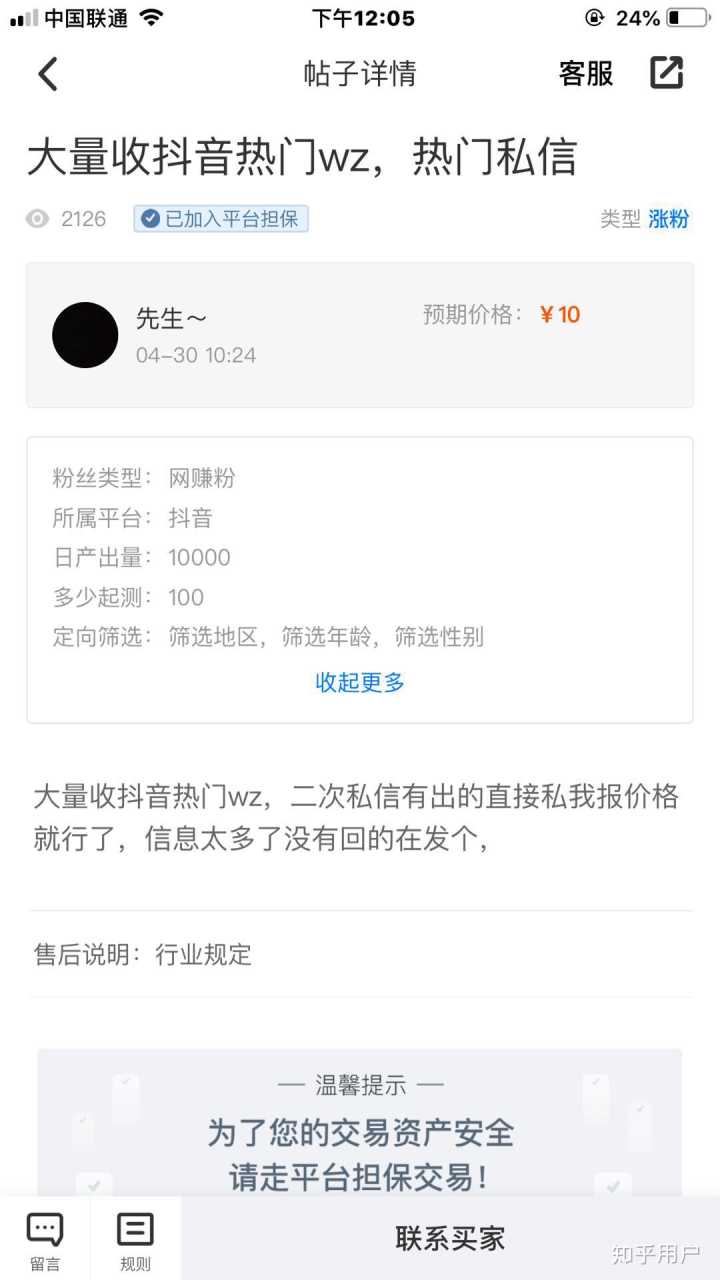The width and height of the screenshot is (720, 1280).
Task: Collapse details with 收起更多
Action: [x=360, y=683]
